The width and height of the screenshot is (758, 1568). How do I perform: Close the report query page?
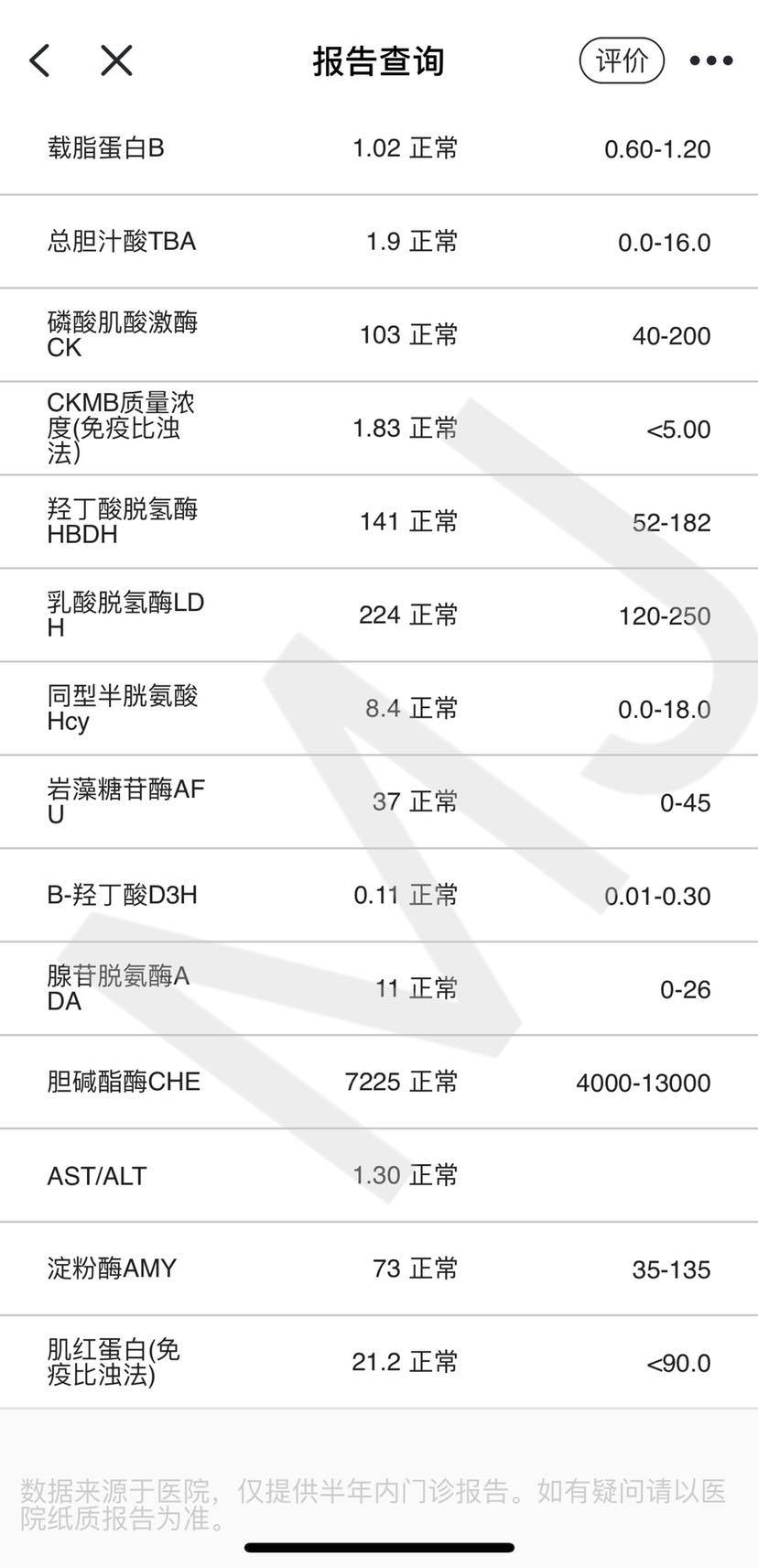click(116, 61)
